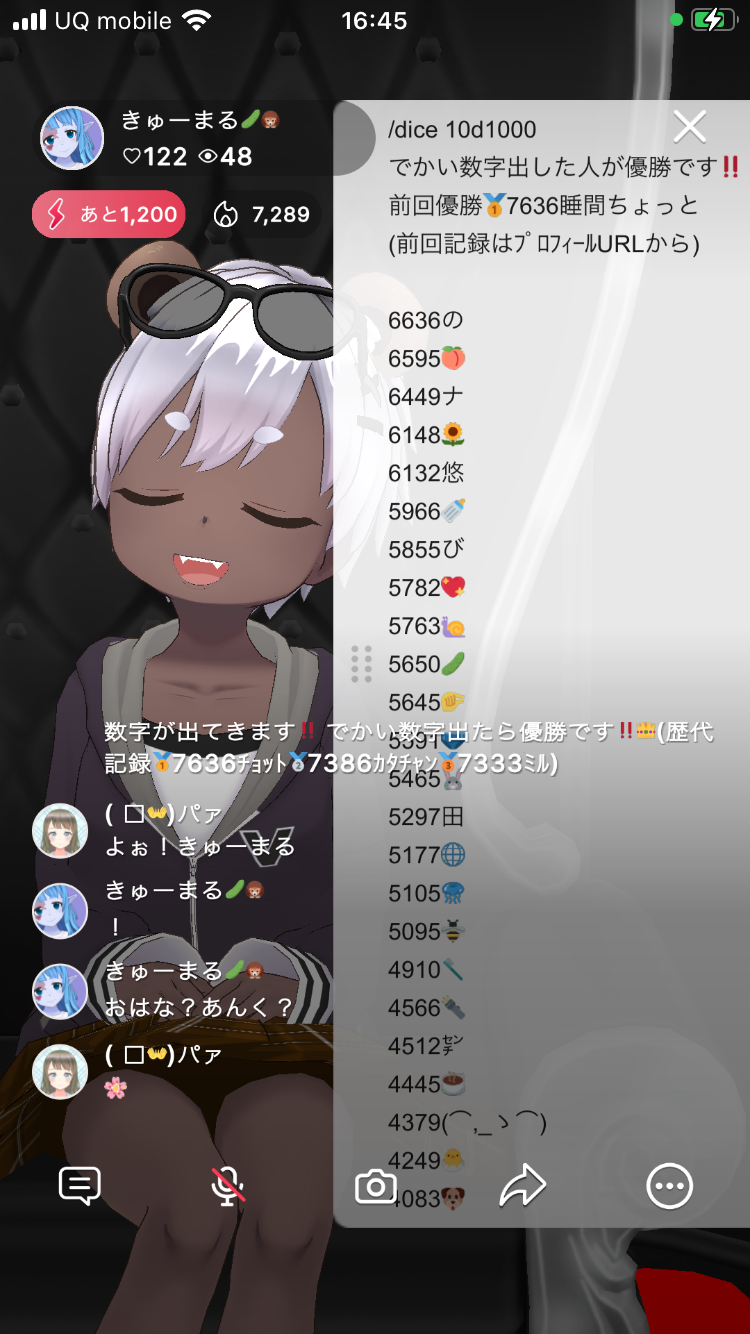The height and width of the screenshot is (1334, 750).
Task: Open the 7,289 flame points badge
Action: click(263, 214)
